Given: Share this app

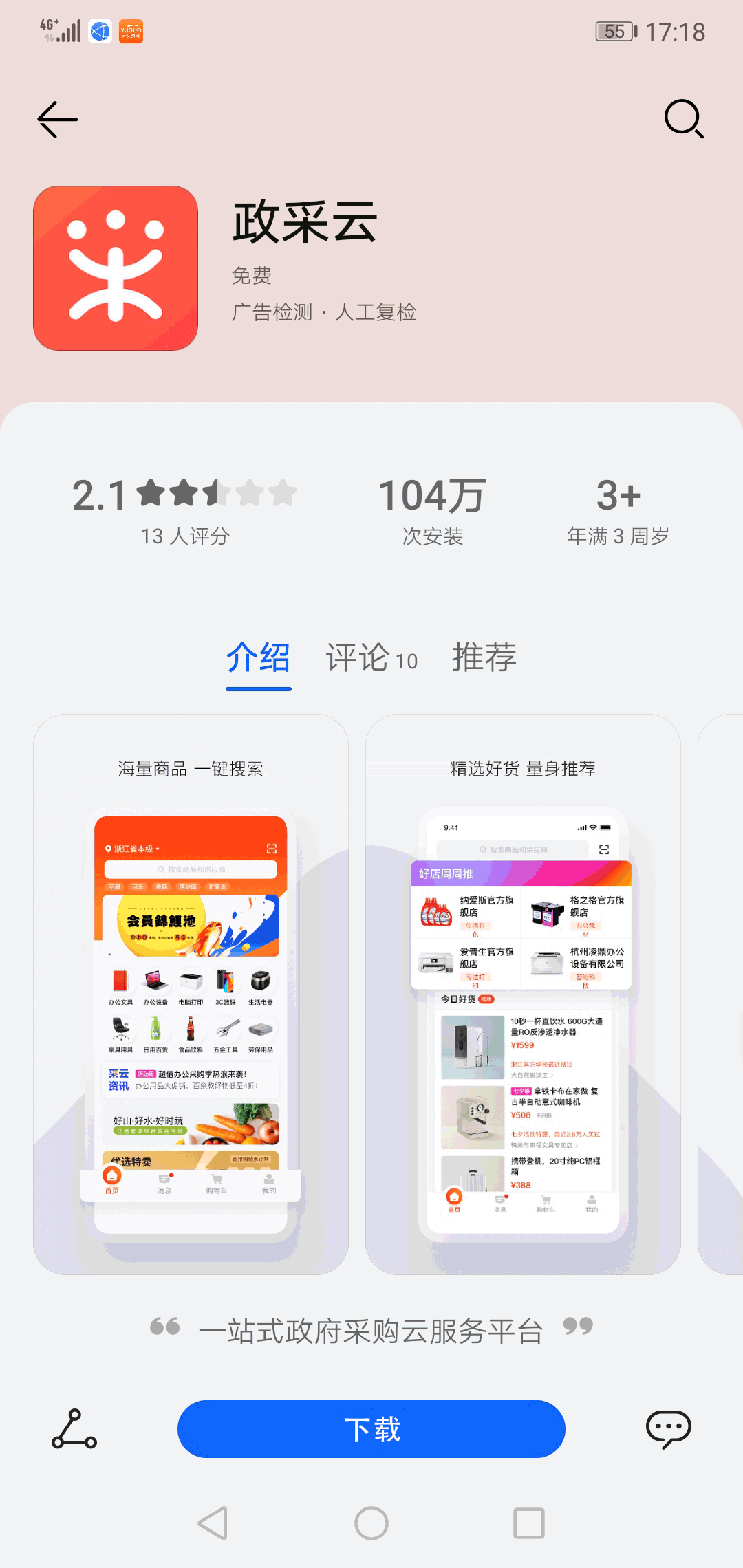Looking at the screenshot, I should (74, 1429).
